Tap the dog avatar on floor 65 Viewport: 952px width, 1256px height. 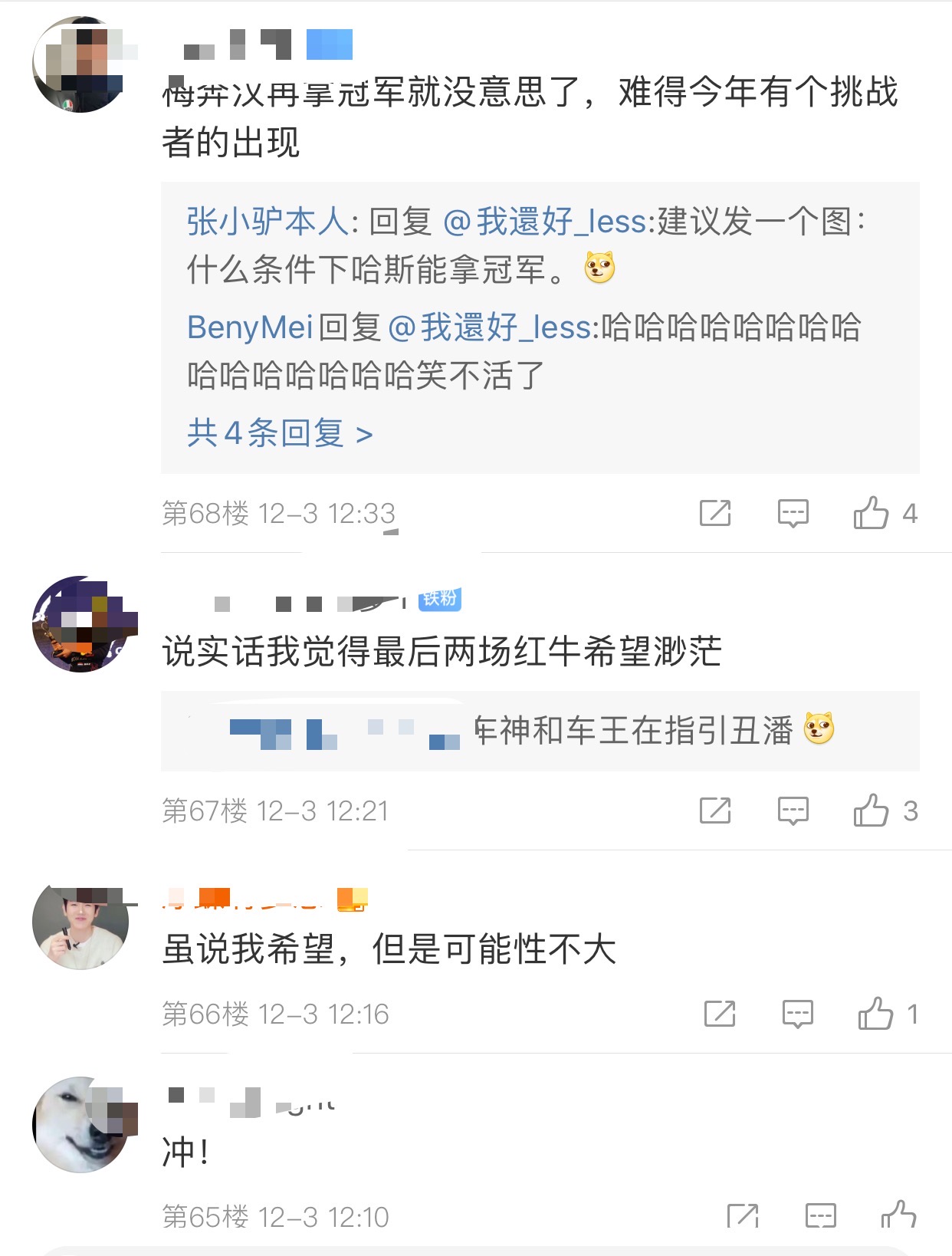click(80, 1124)
